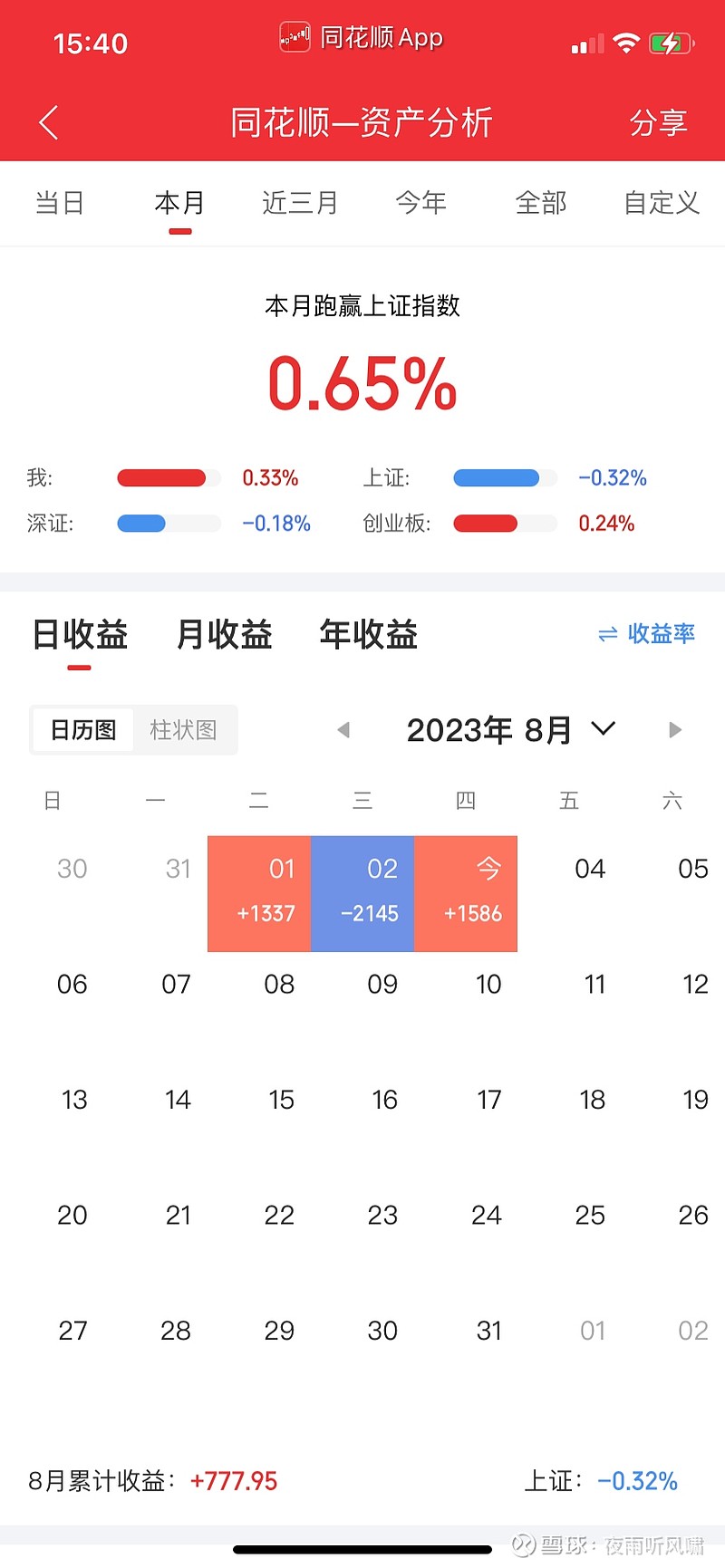The height and width of the screenshot is (1568, 725).
Task: Open the 自定义 custom range tab
Action: 662,202
